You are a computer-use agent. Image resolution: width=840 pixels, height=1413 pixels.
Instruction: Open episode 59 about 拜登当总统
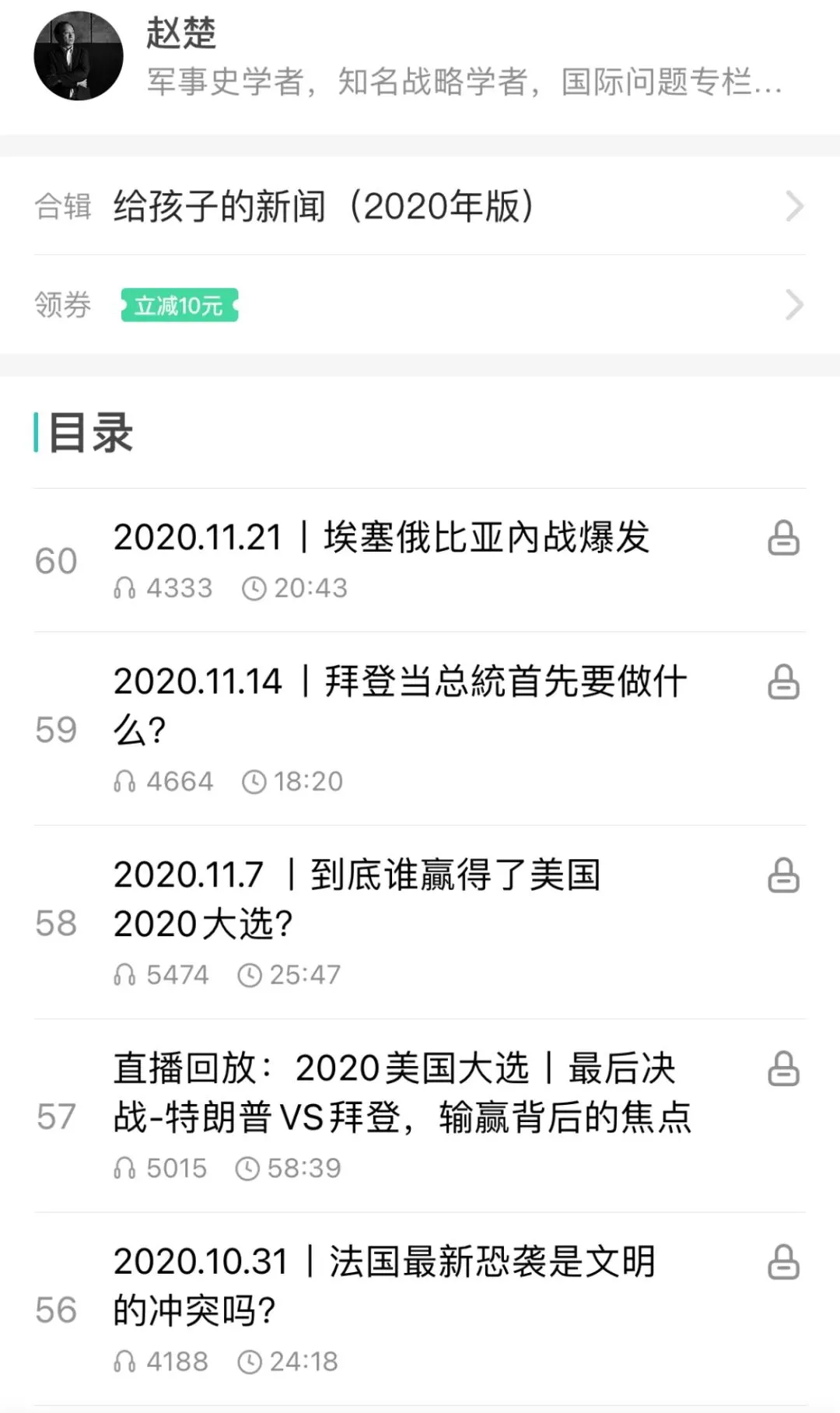400,705
